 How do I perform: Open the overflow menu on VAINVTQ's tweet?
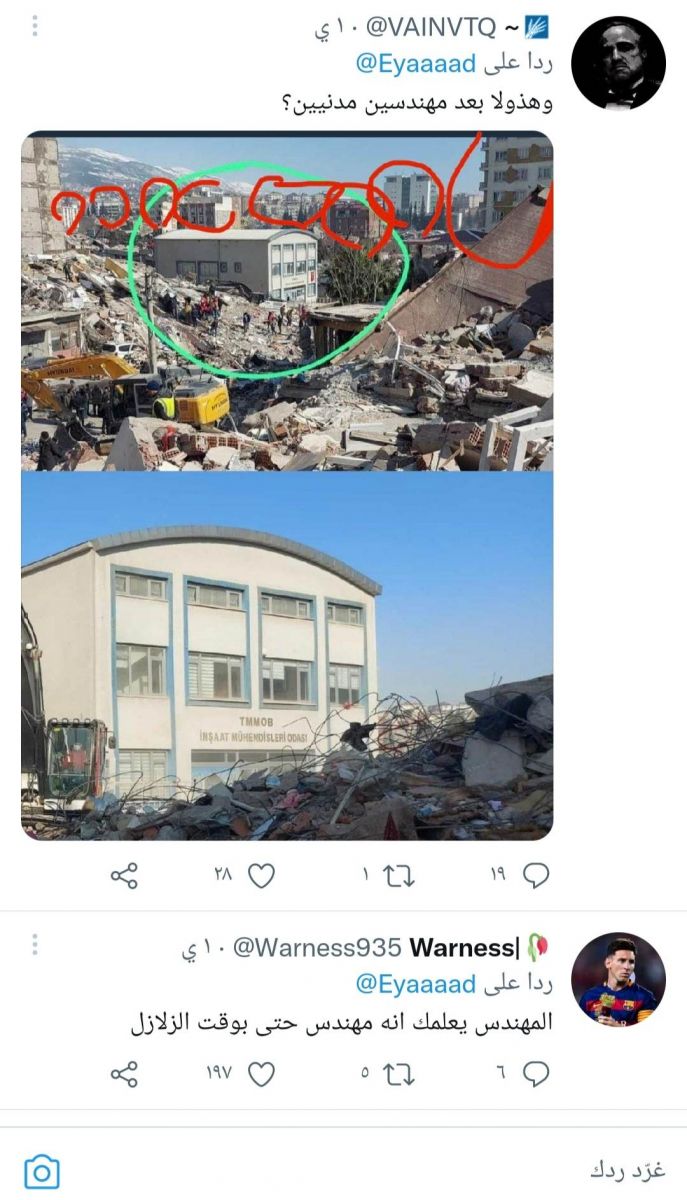35,26
